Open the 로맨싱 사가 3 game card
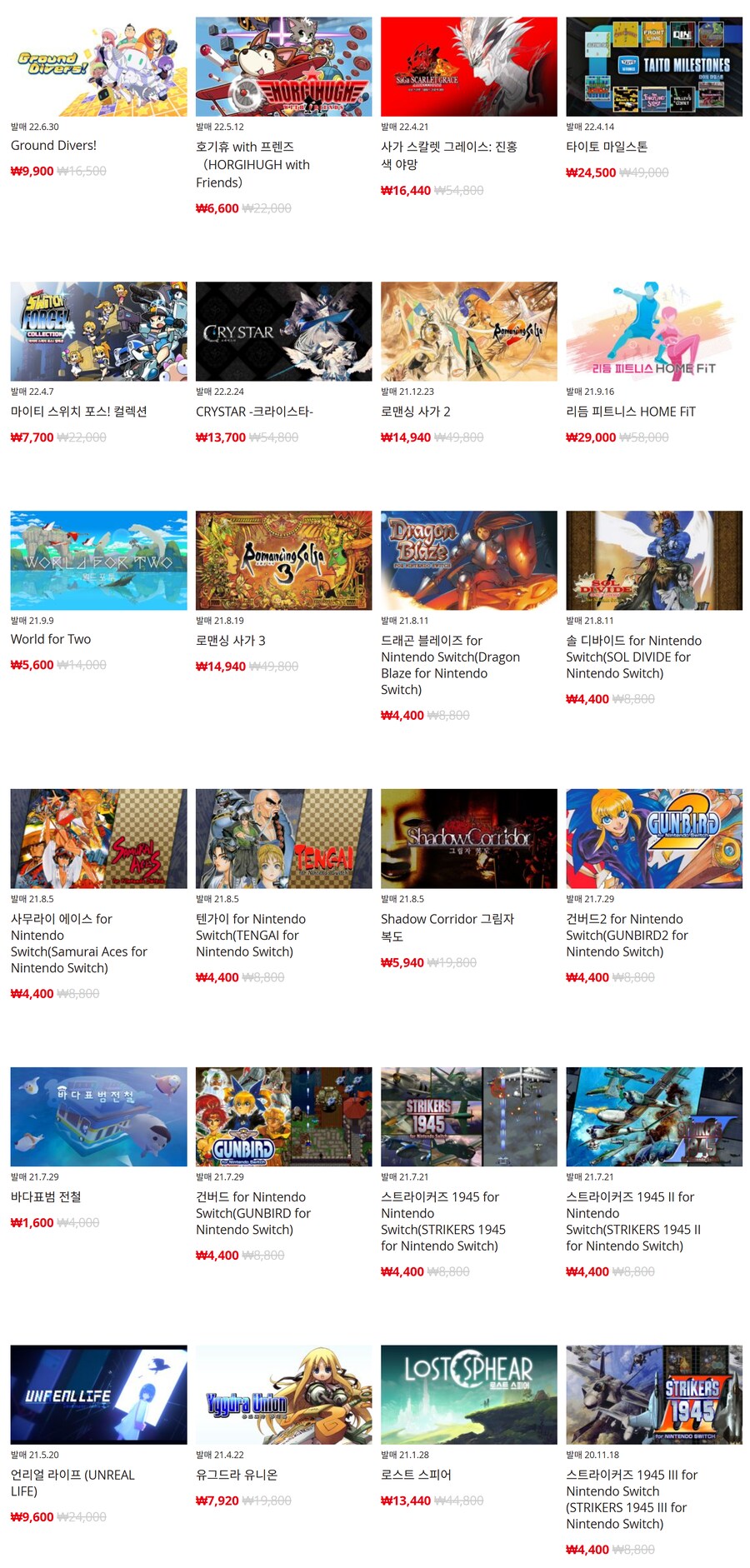This screenshot has width=750, height=1568. point(283,560)
